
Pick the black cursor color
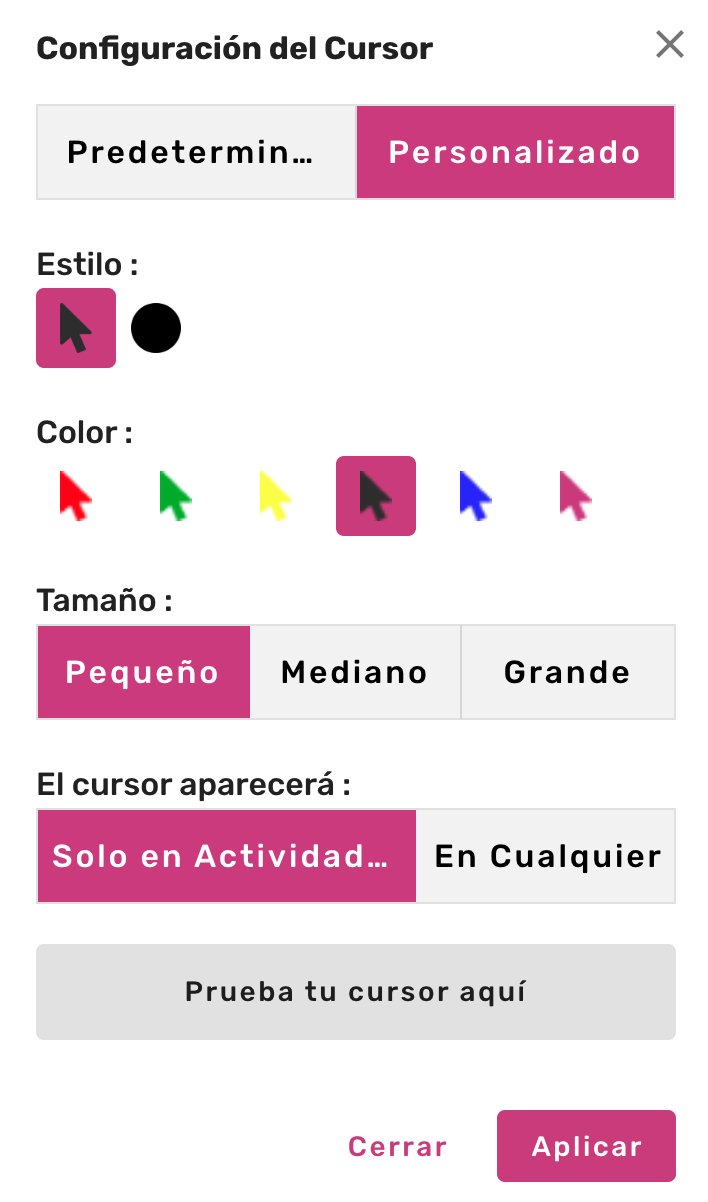coord(376,496)
